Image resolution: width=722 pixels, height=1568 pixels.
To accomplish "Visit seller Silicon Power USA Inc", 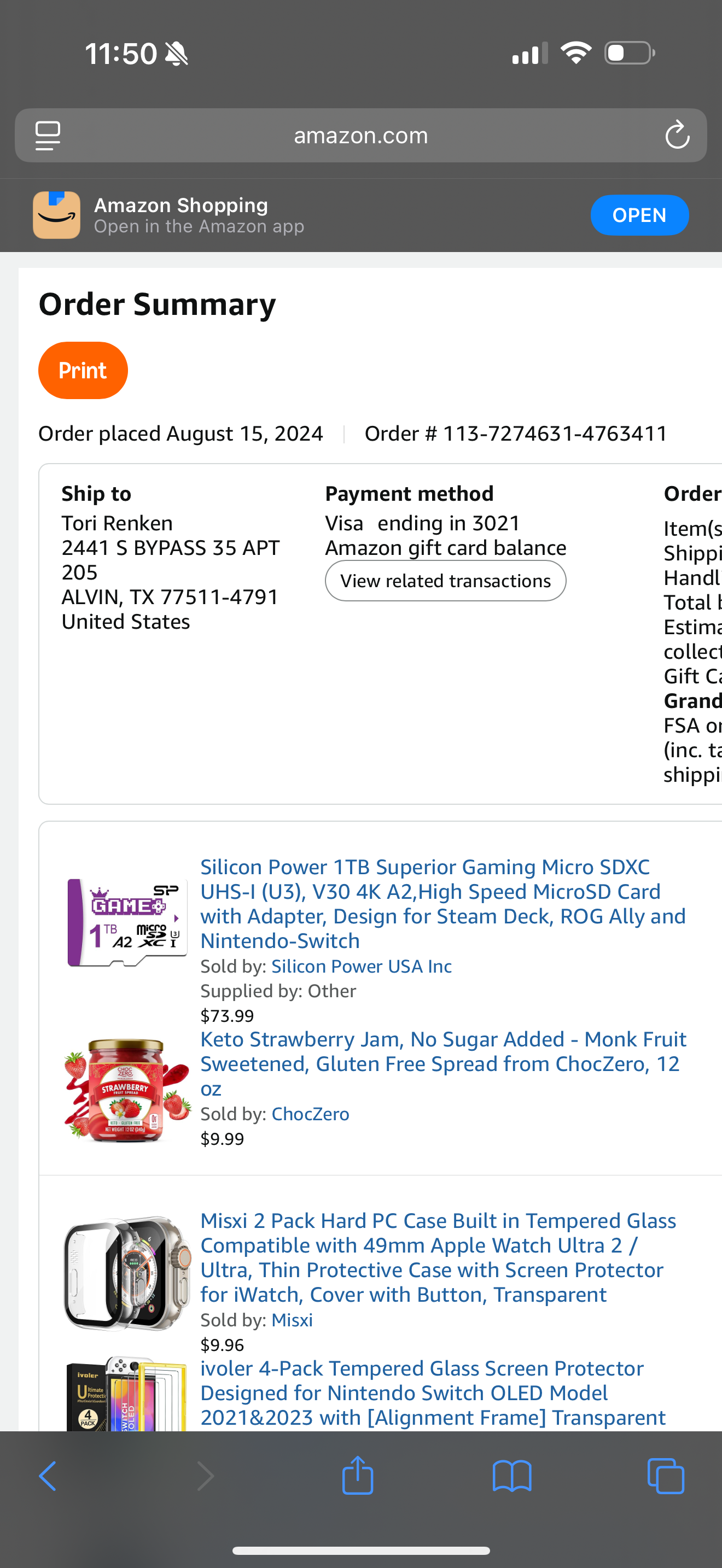I will tap(361, 966).
